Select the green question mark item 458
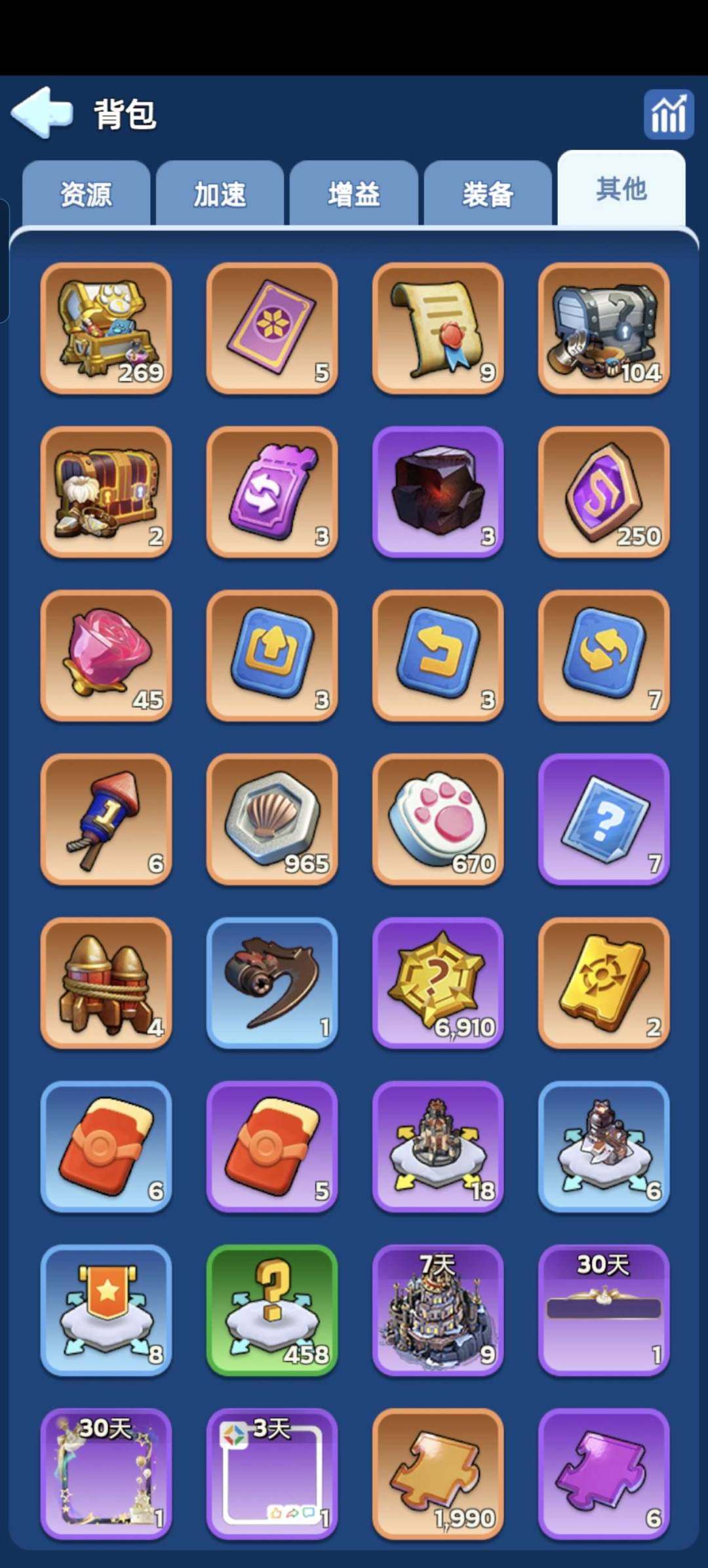708x1568 pixels. pyautogui.click(x=272, y=1310)
